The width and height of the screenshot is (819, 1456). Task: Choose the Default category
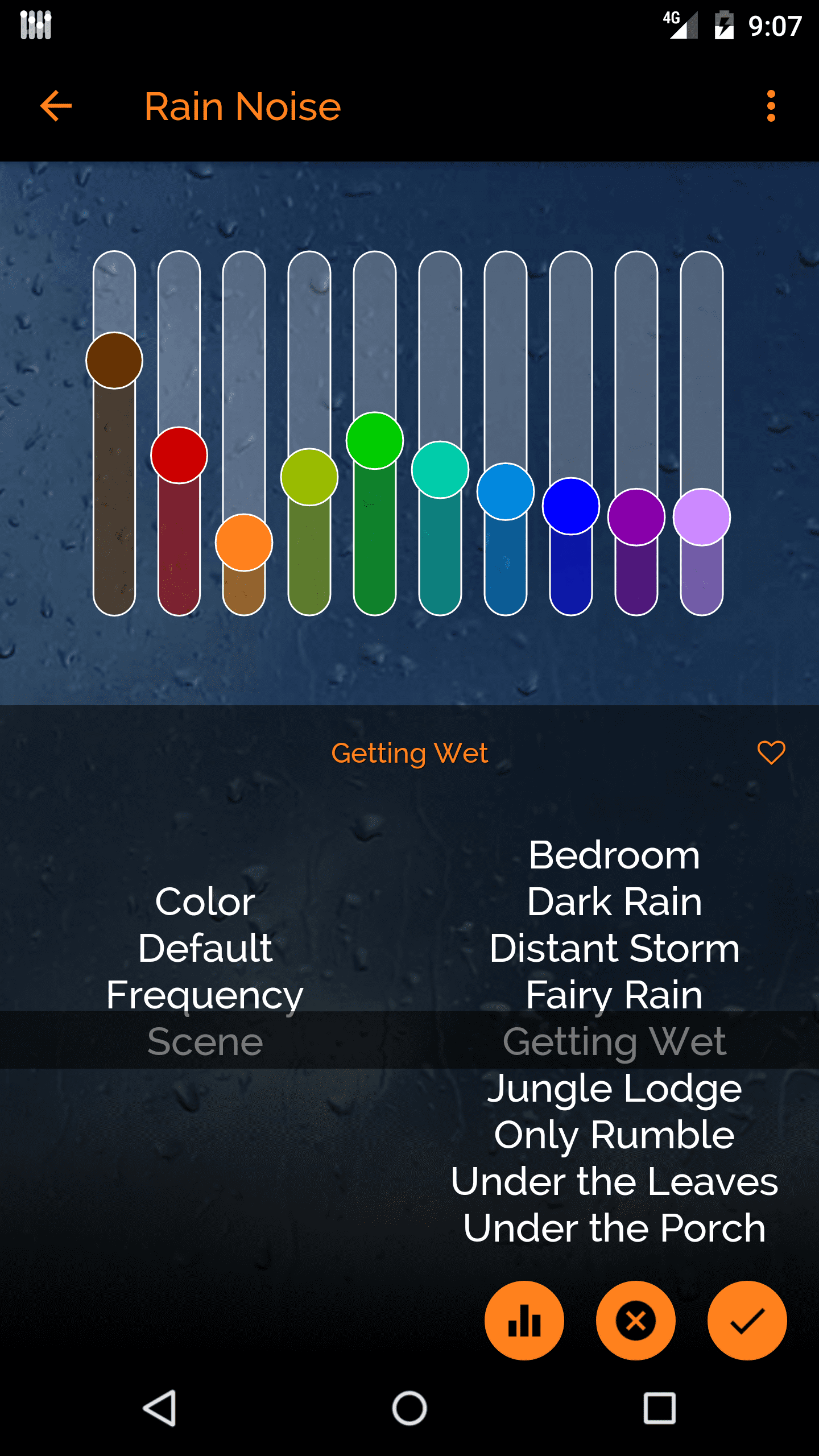(x=205, y=948)
